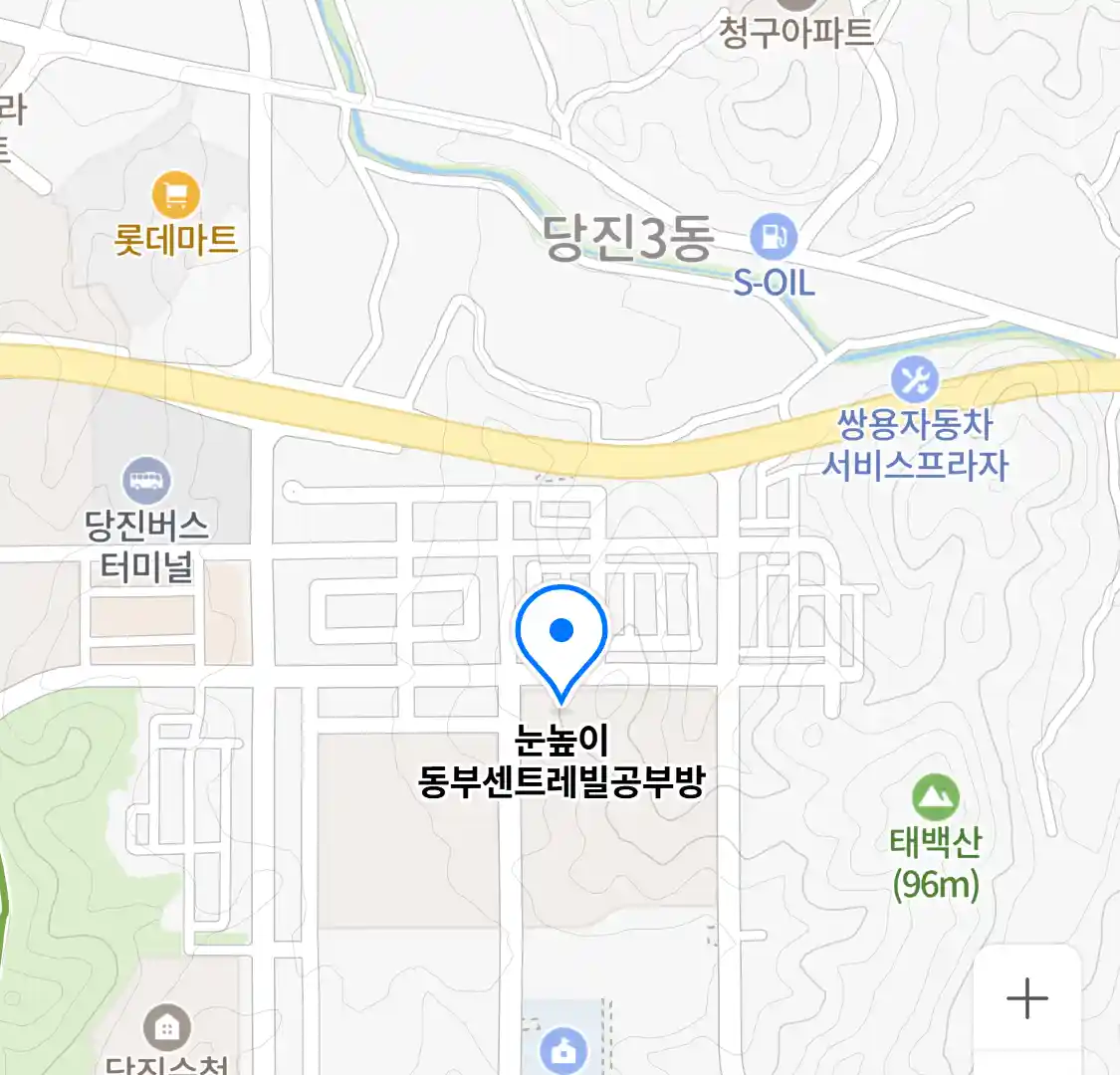Zoom in on the map
The image size is (1120, 1075).
1026,998
